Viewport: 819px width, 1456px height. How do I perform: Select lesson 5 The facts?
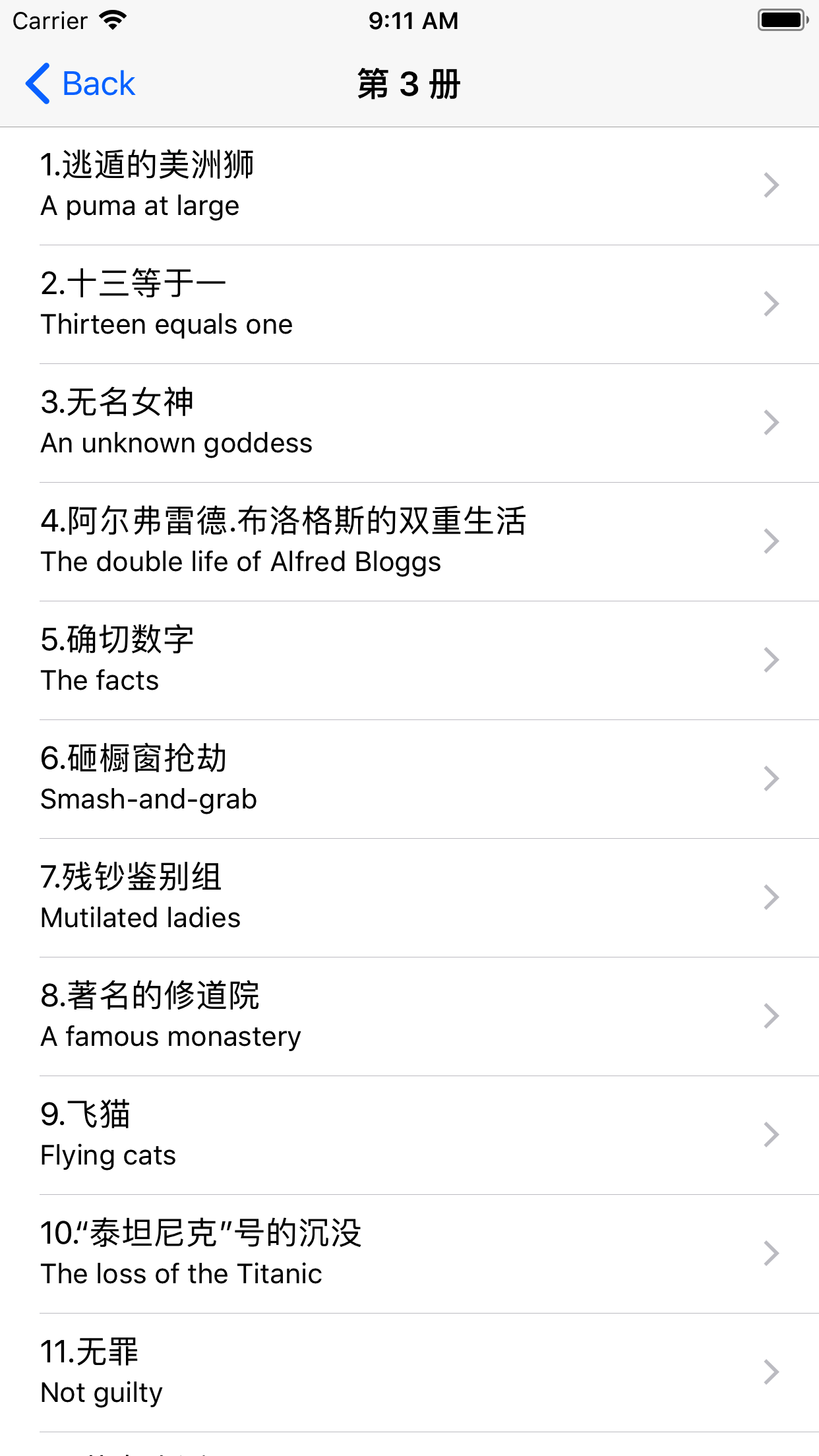click(409, 661)
